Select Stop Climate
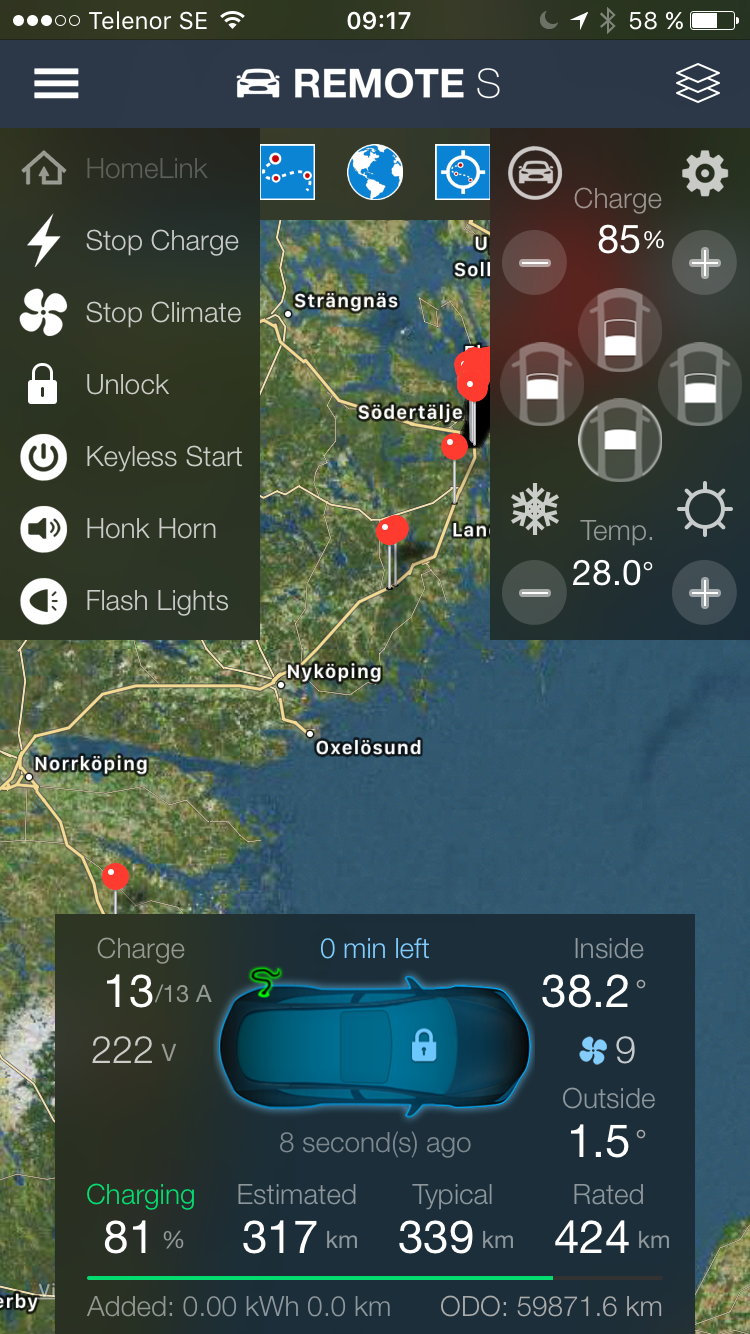This screenshot has width=750, height=1334. (130, 313)
